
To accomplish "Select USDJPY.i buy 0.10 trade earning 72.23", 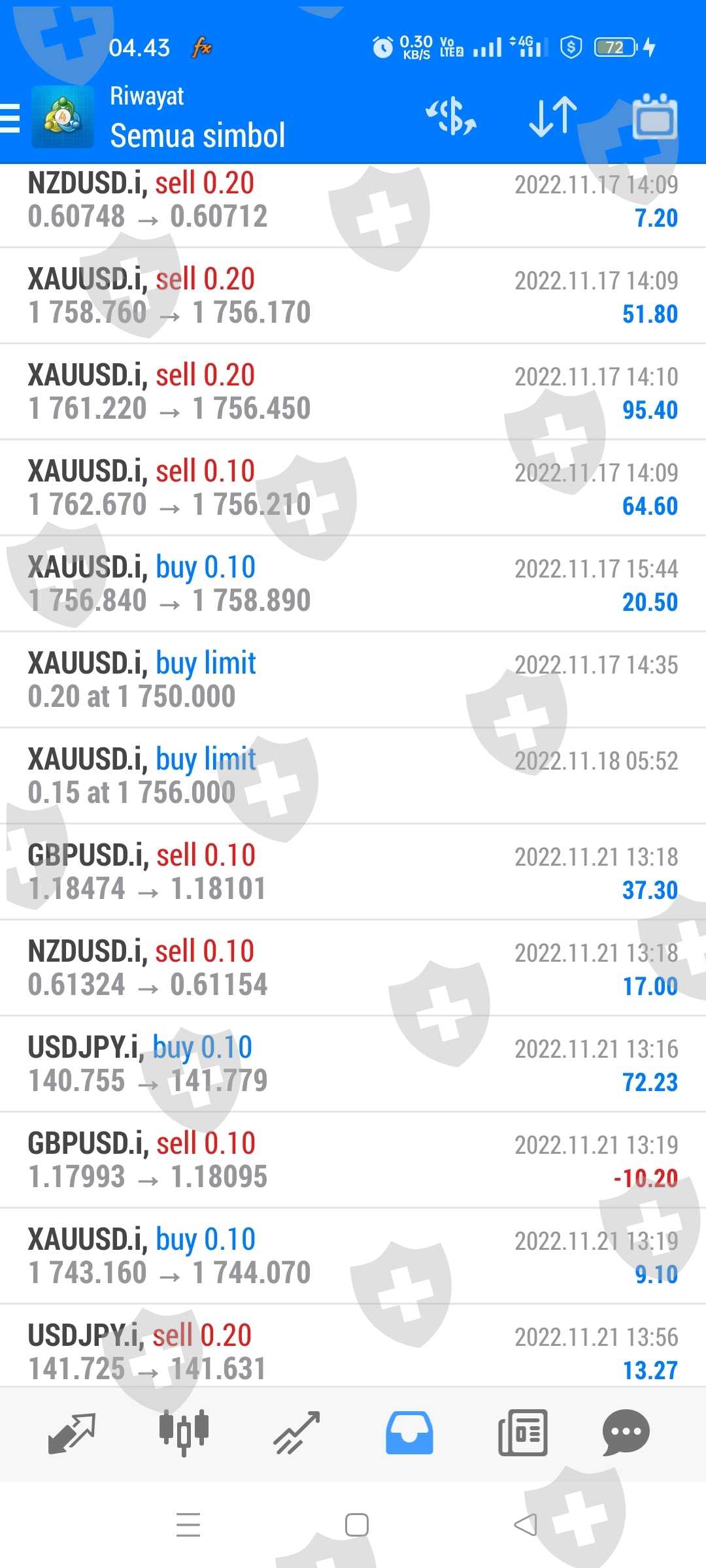I will tap(353, 1064).
